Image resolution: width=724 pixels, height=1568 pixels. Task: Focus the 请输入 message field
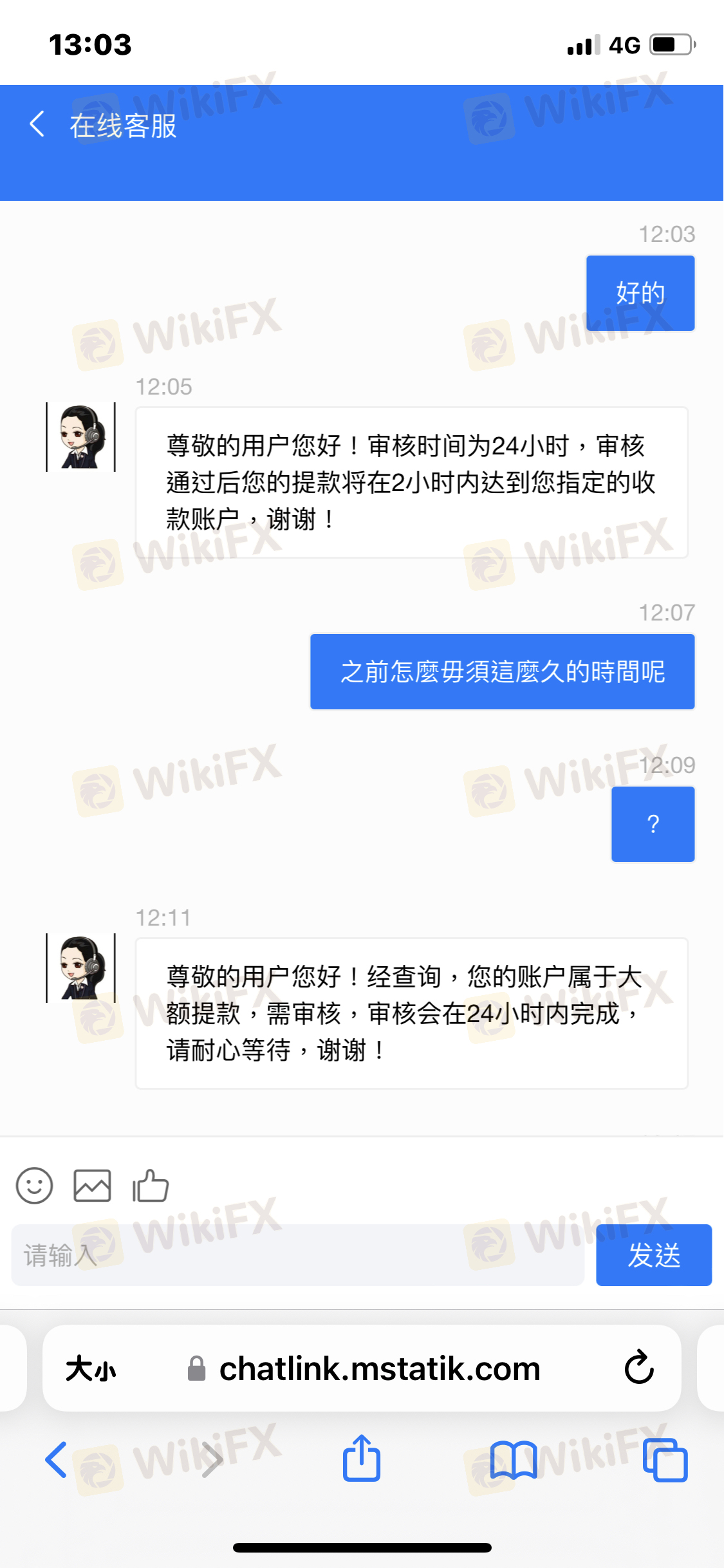point(297,1255)
